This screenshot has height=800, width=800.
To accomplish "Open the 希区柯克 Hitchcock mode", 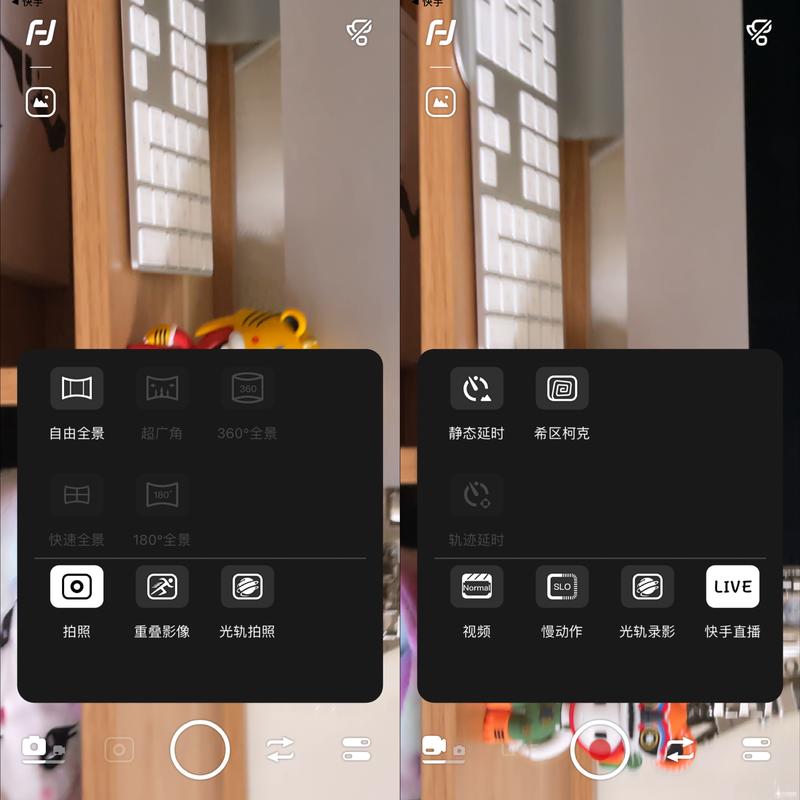I will (562, 388).
